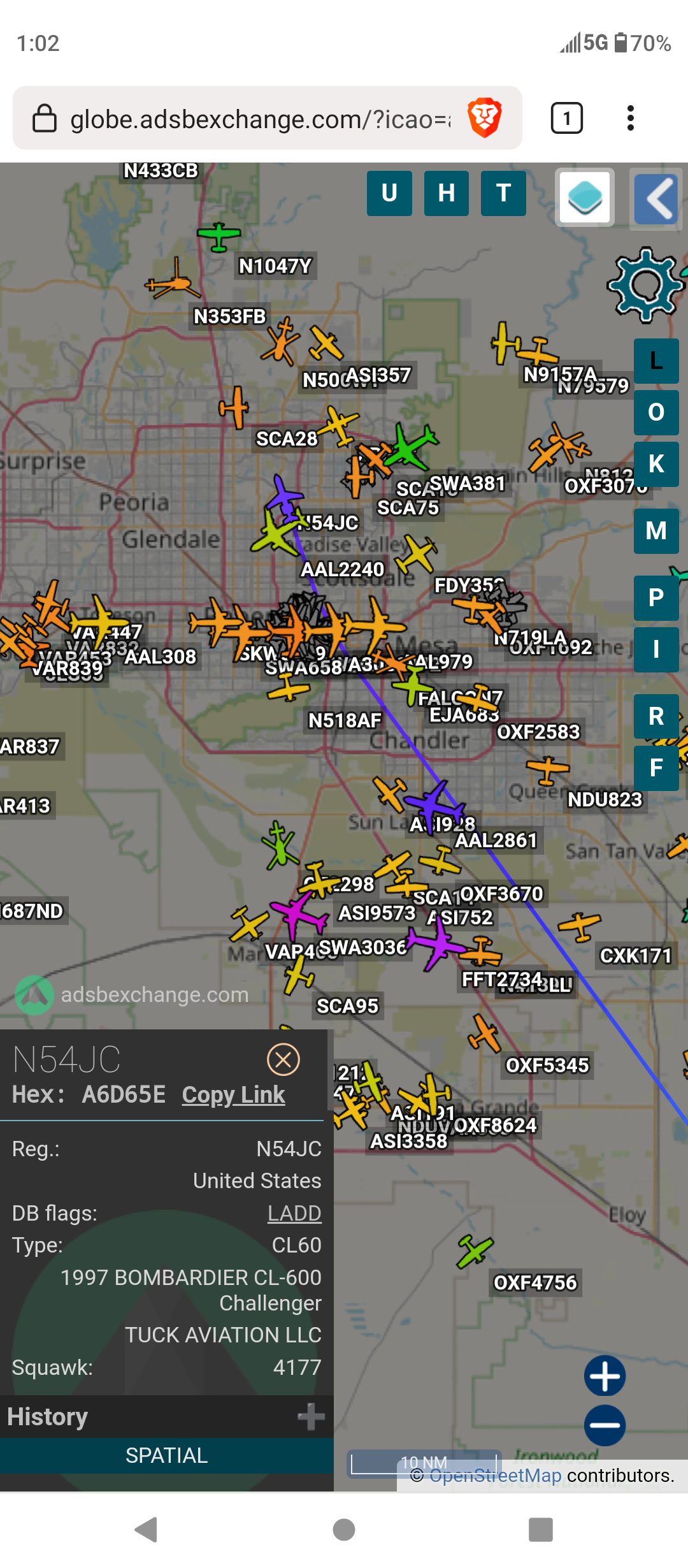Toggle the L map option

pos(656,361)
